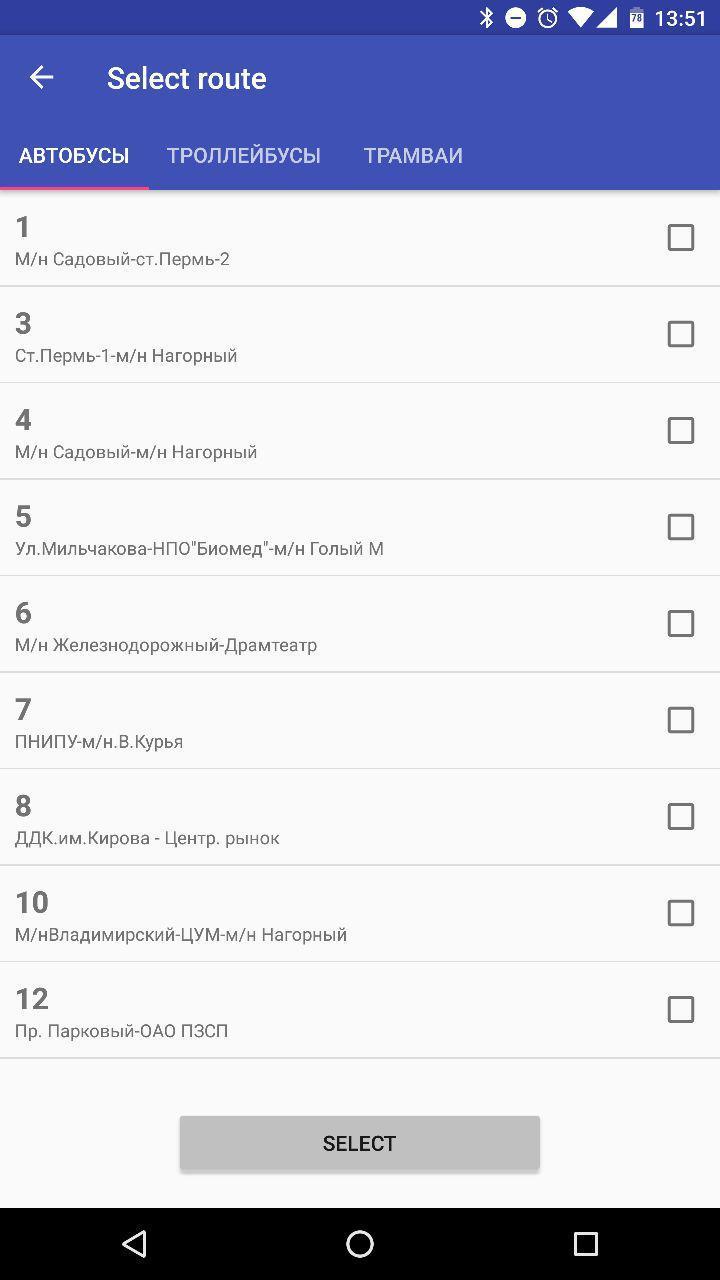Enable route 3 Ст.Пермь-1-м/н Нагорный
Viewport: 720px width, 1280px height.
point(681,334)
